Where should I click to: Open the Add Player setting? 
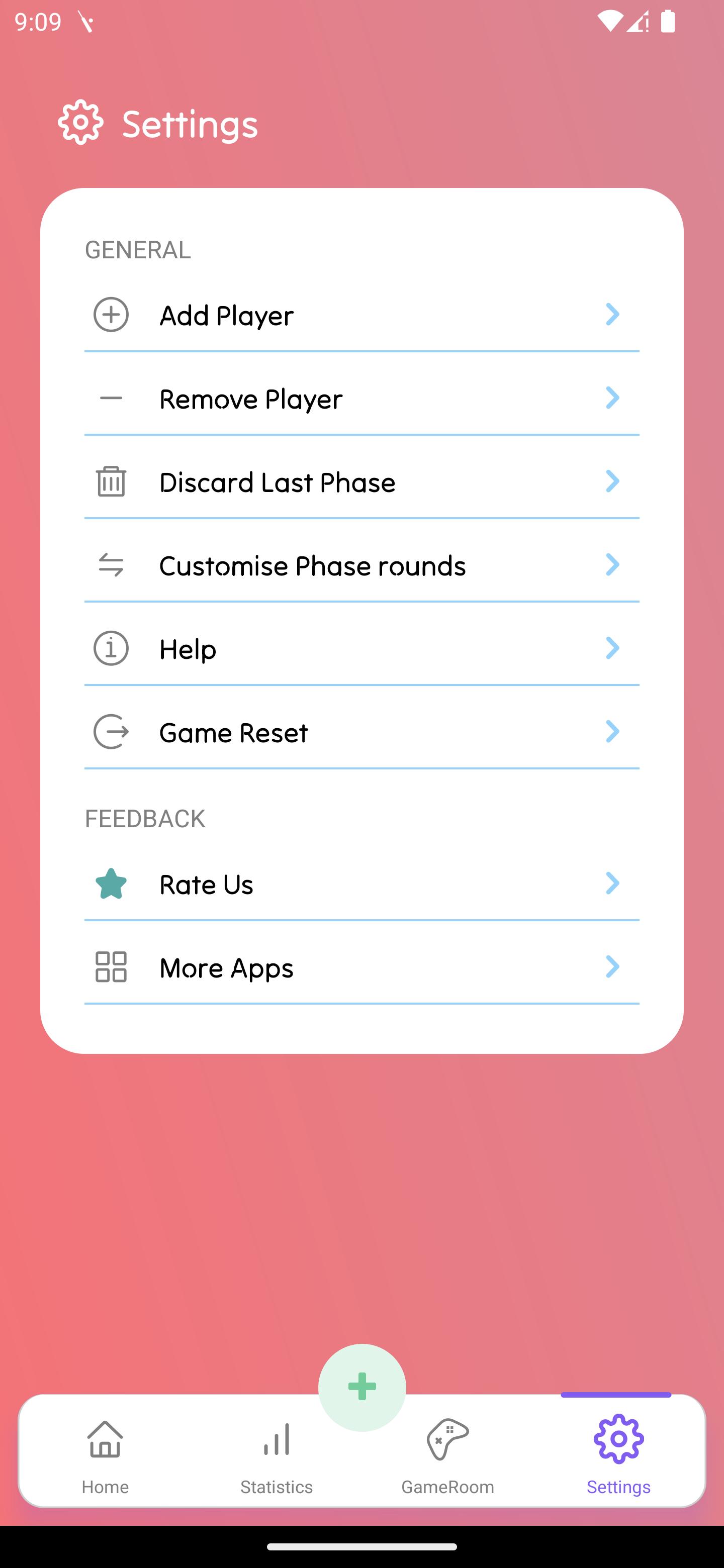point(361,315)
